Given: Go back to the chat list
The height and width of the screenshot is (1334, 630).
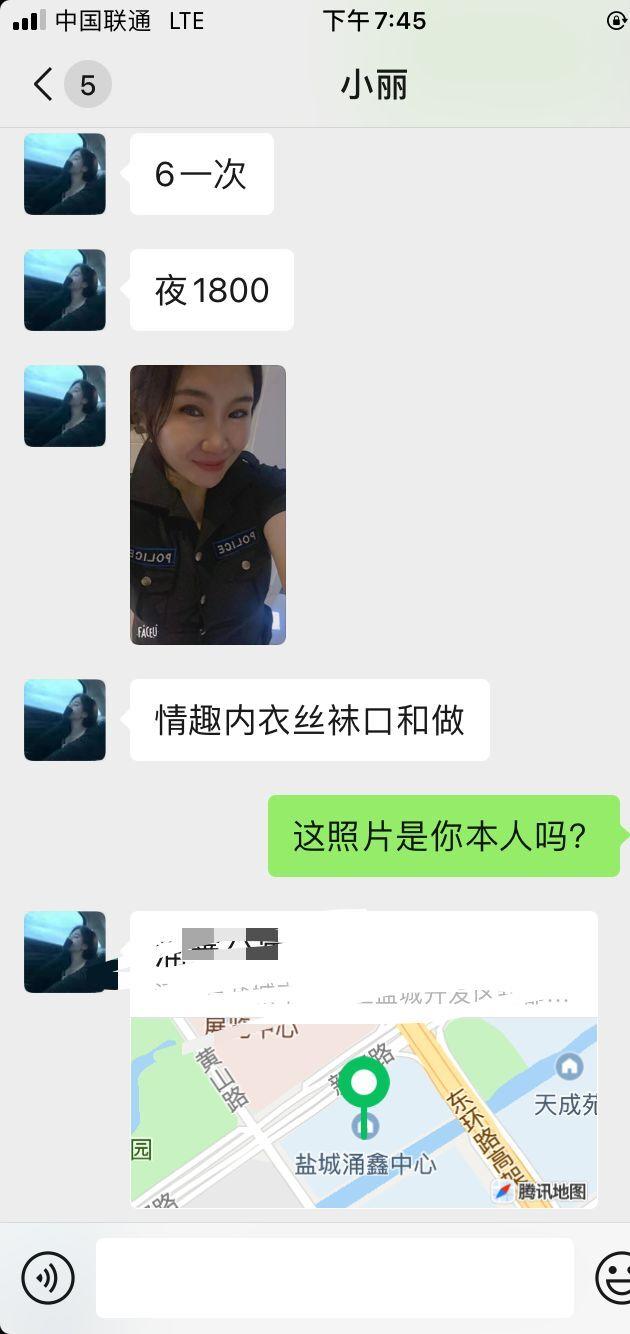Looking at the screenshot, I should coord(43,85).
